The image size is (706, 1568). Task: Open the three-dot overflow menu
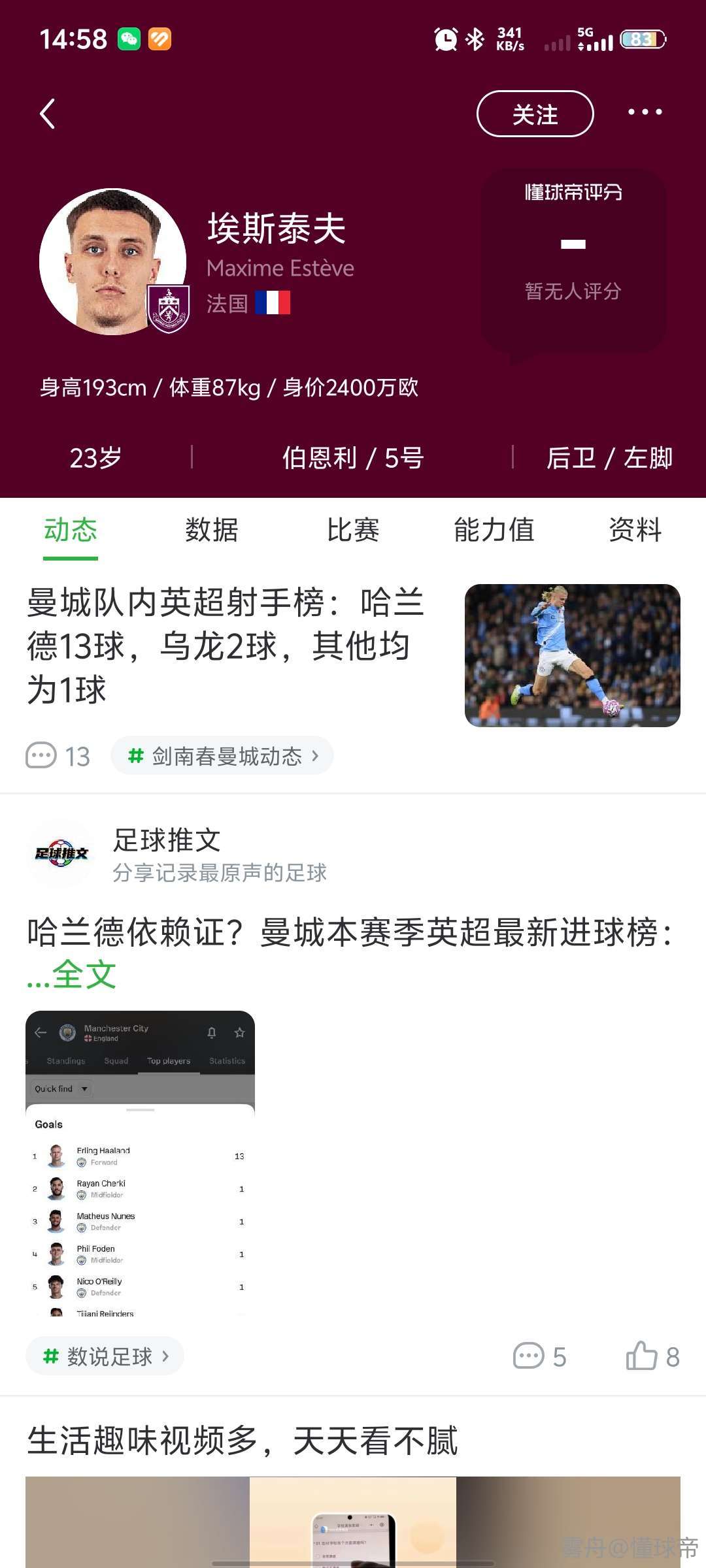tap(645, 112)
